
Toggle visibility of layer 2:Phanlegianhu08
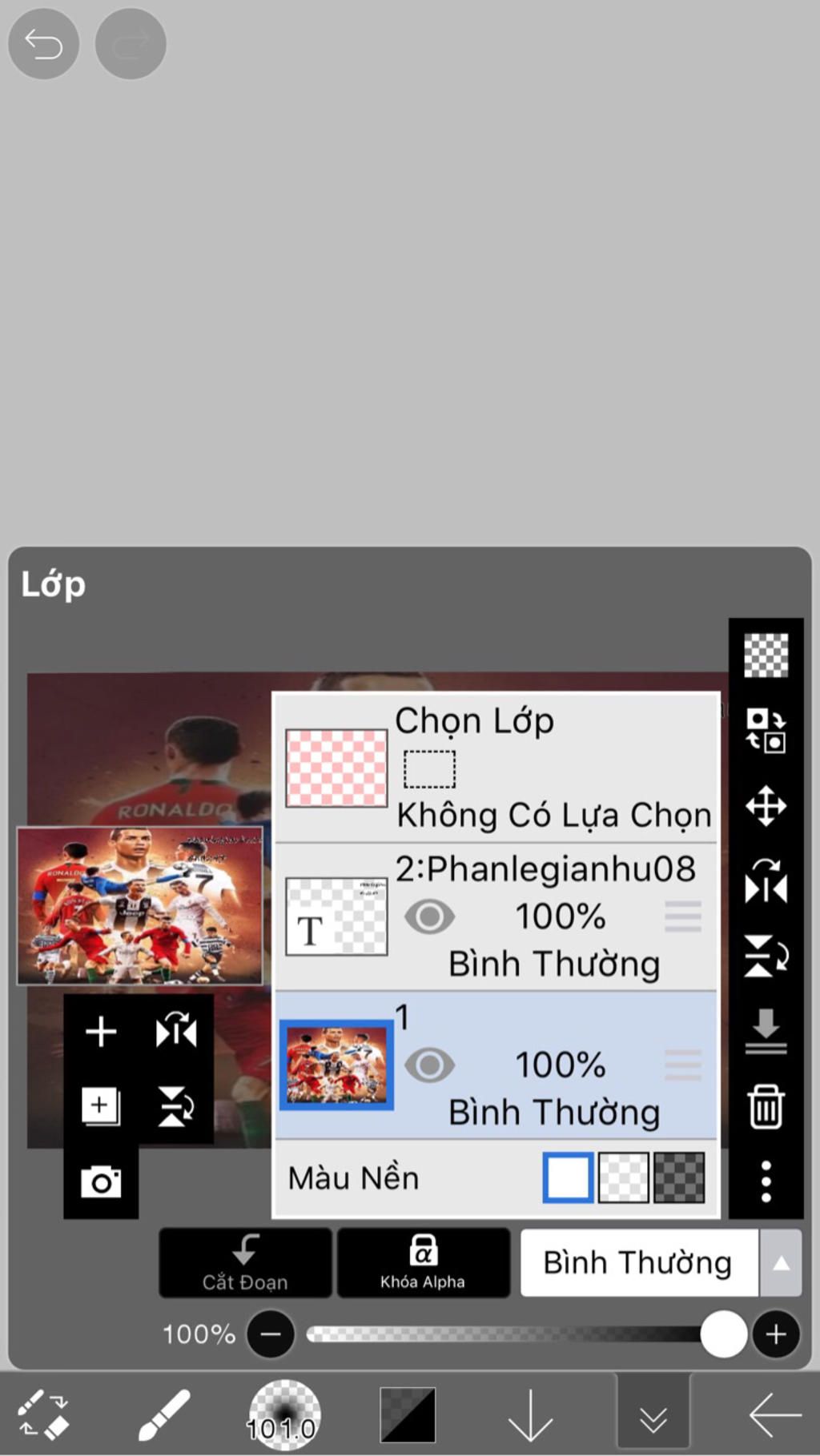[x=429, y=917]
